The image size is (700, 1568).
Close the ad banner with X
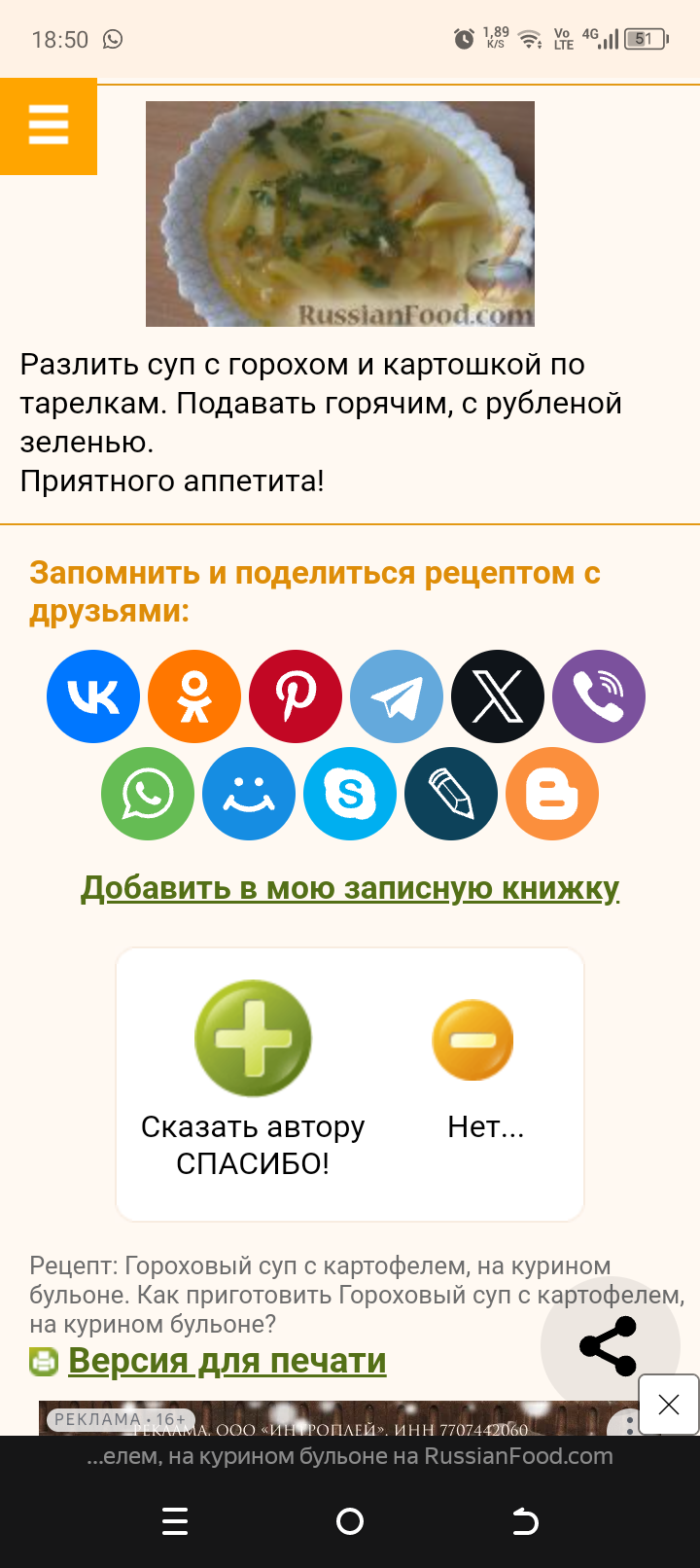tap(669, 1404)
